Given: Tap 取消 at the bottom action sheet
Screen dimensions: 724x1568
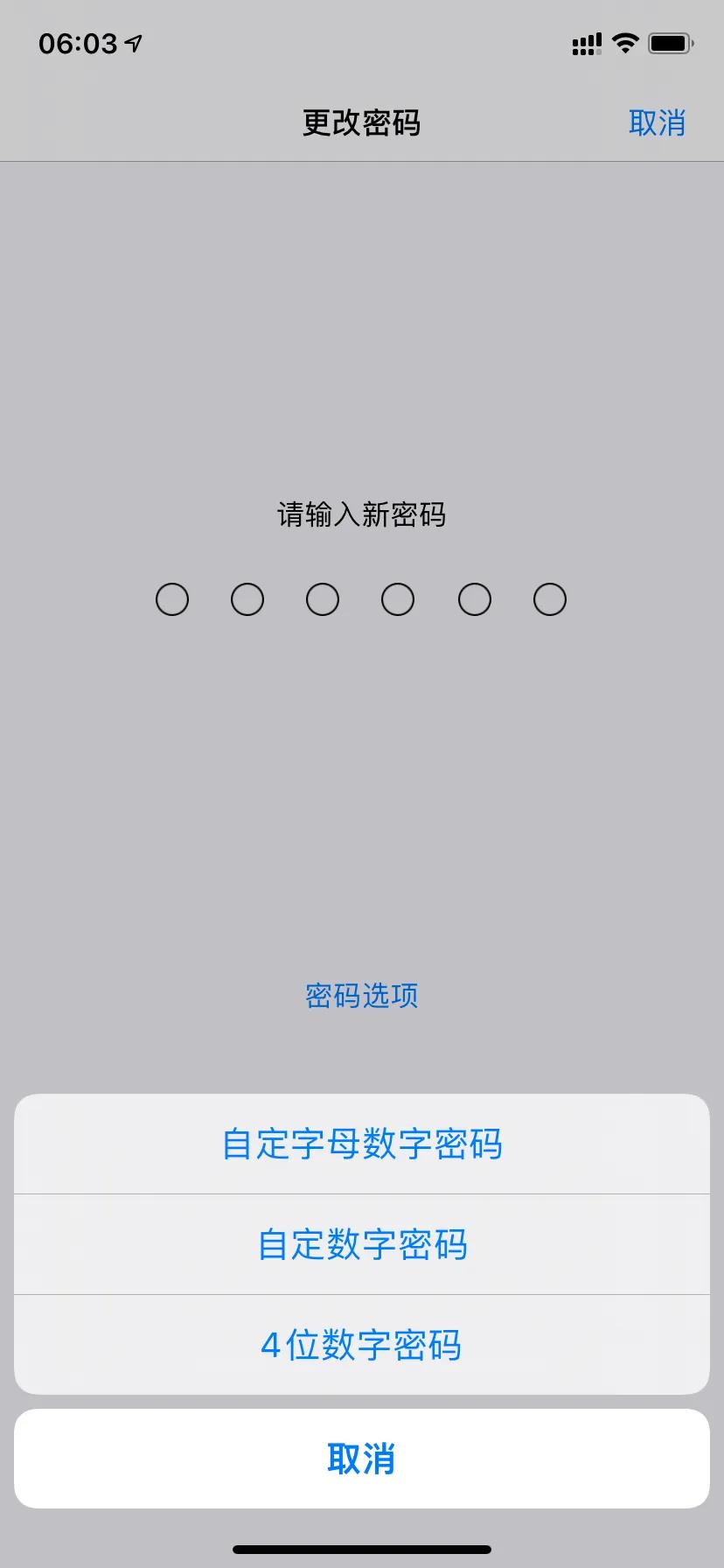Looking at the screenshot, I should (362, 1459).
